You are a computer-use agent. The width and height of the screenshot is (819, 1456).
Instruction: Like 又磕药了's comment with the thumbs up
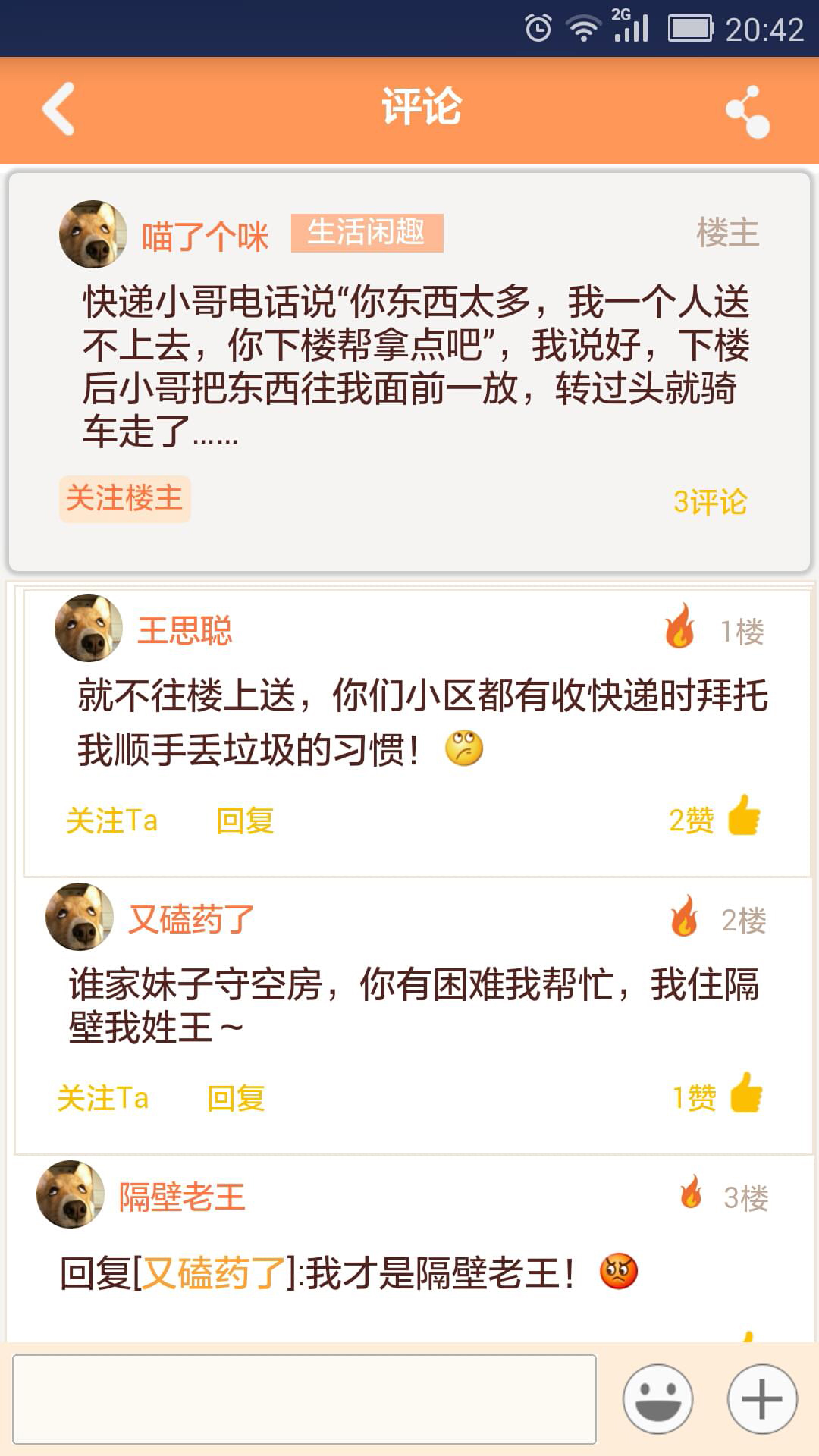coord(745,1094)
